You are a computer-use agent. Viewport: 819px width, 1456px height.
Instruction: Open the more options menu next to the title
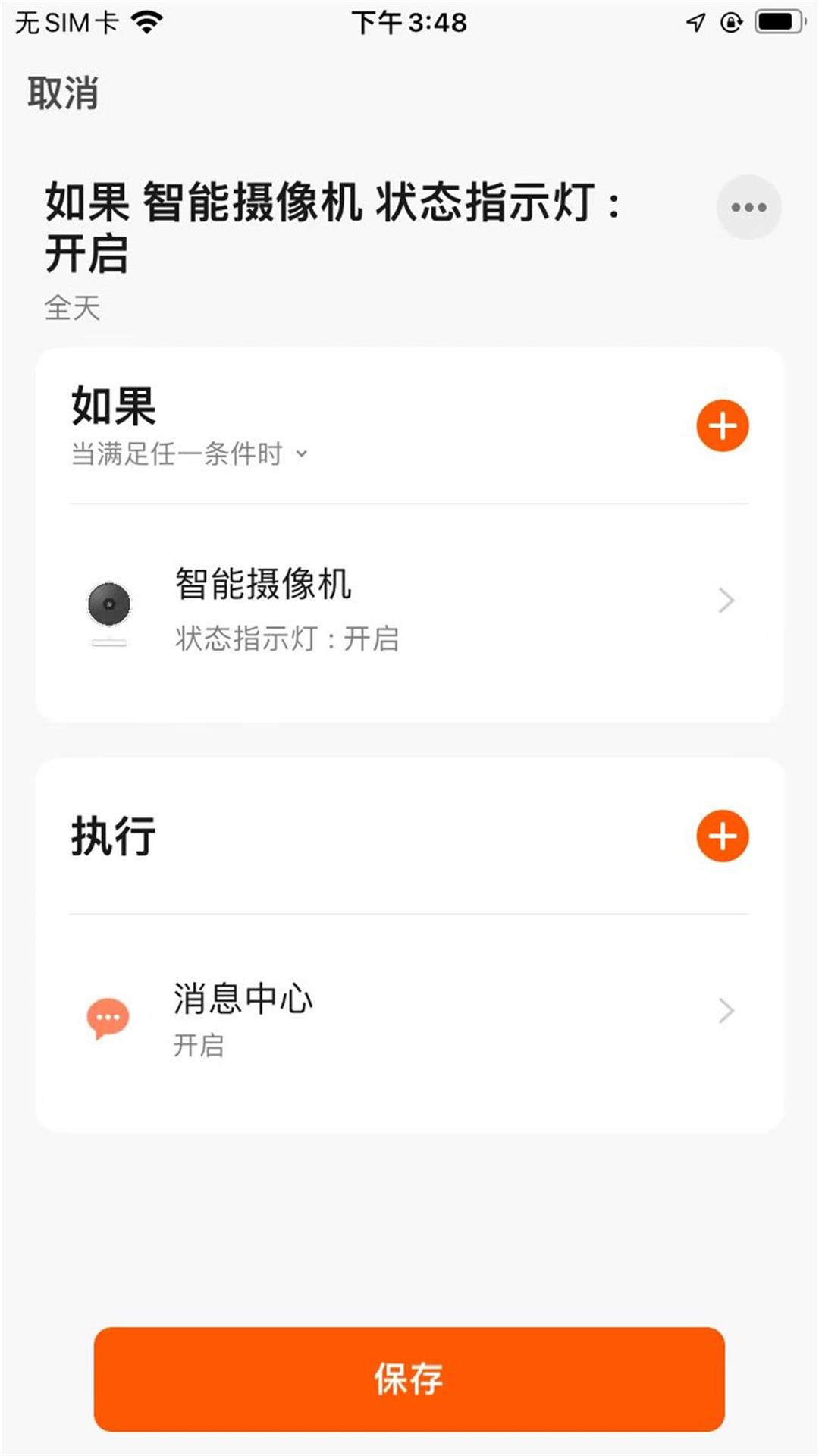748,207
